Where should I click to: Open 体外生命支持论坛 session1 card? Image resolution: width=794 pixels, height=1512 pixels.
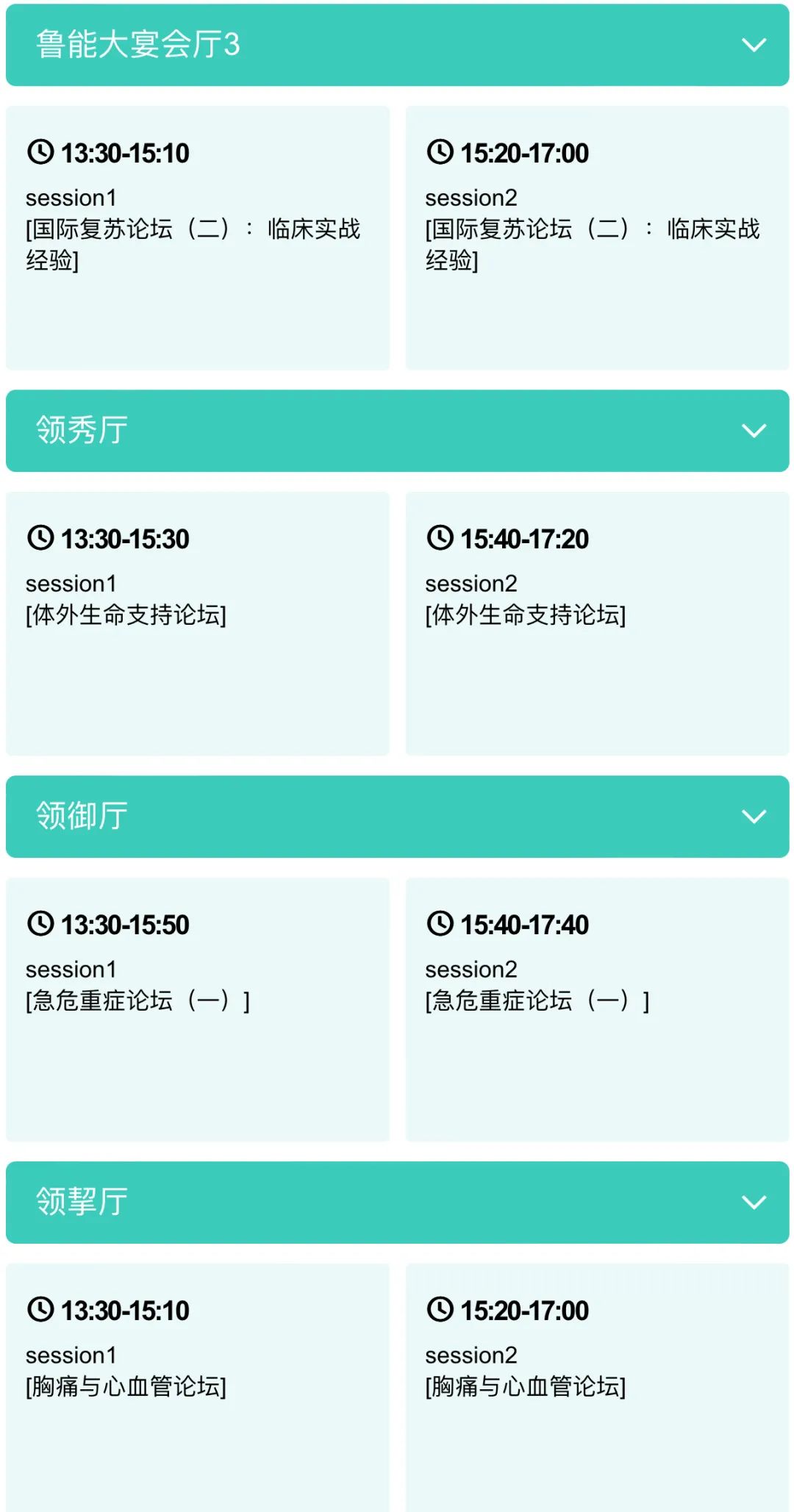(x=198, y=623)
